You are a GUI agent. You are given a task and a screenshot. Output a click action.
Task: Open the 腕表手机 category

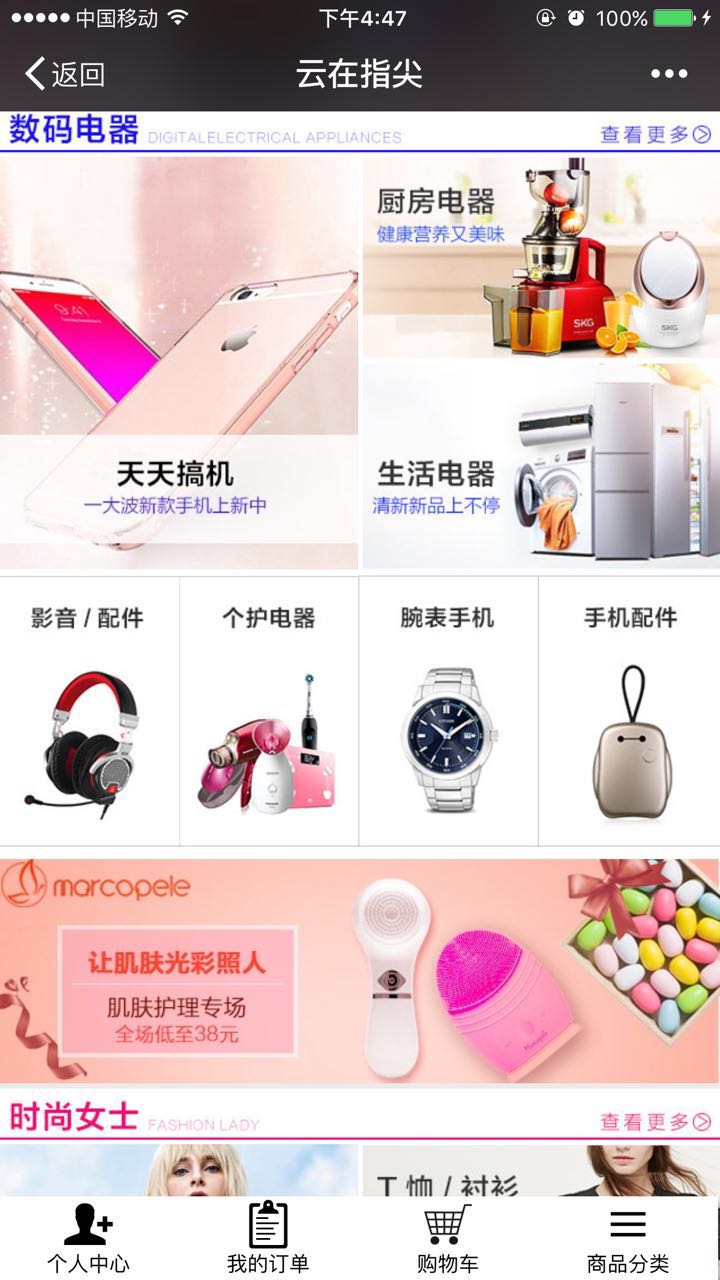448,710
